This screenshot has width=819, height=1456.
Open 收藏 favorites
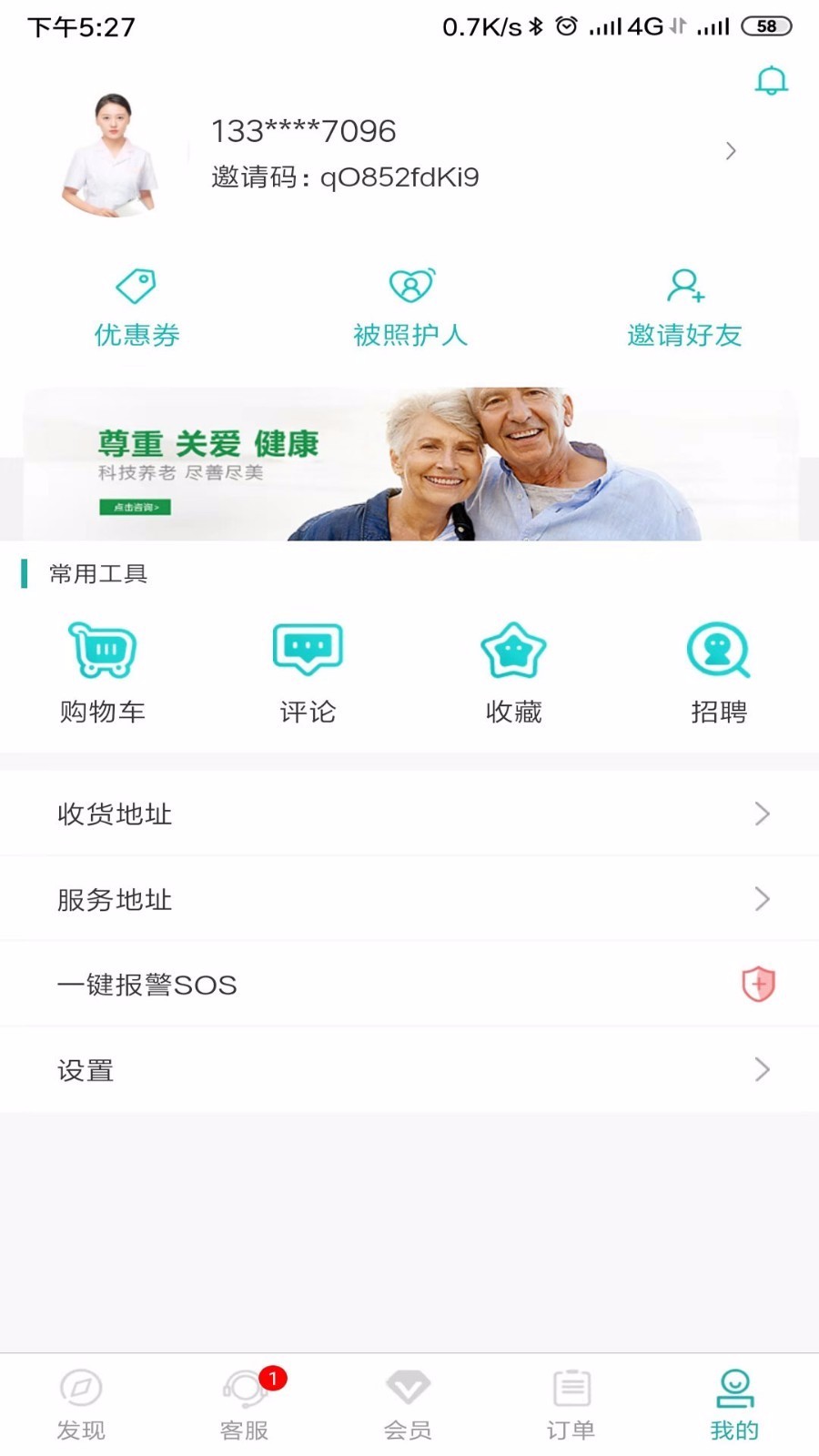tap(513, 672)
